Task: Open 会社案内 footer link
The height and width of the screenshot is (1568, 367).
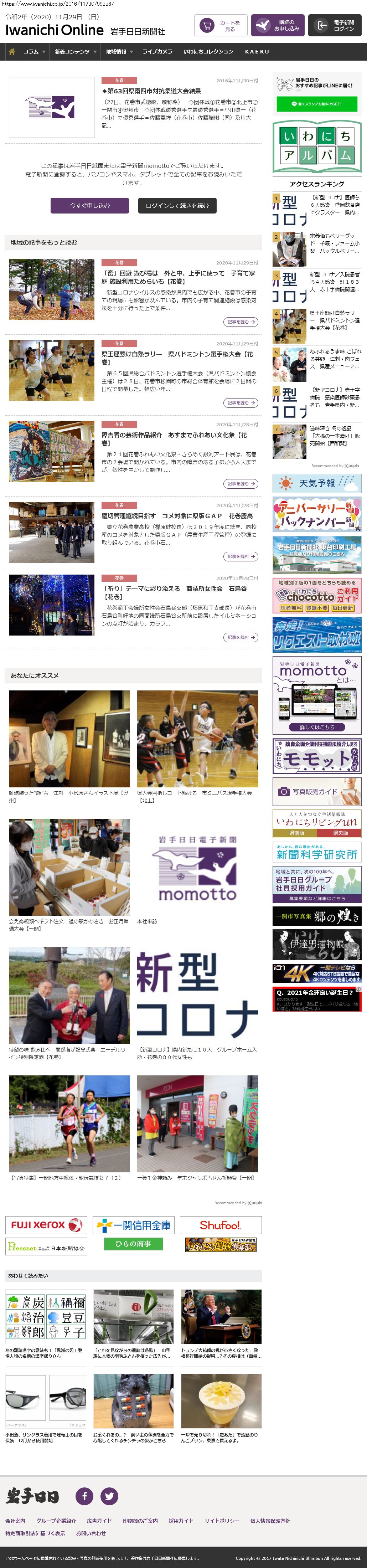Action: [15, 1521]
